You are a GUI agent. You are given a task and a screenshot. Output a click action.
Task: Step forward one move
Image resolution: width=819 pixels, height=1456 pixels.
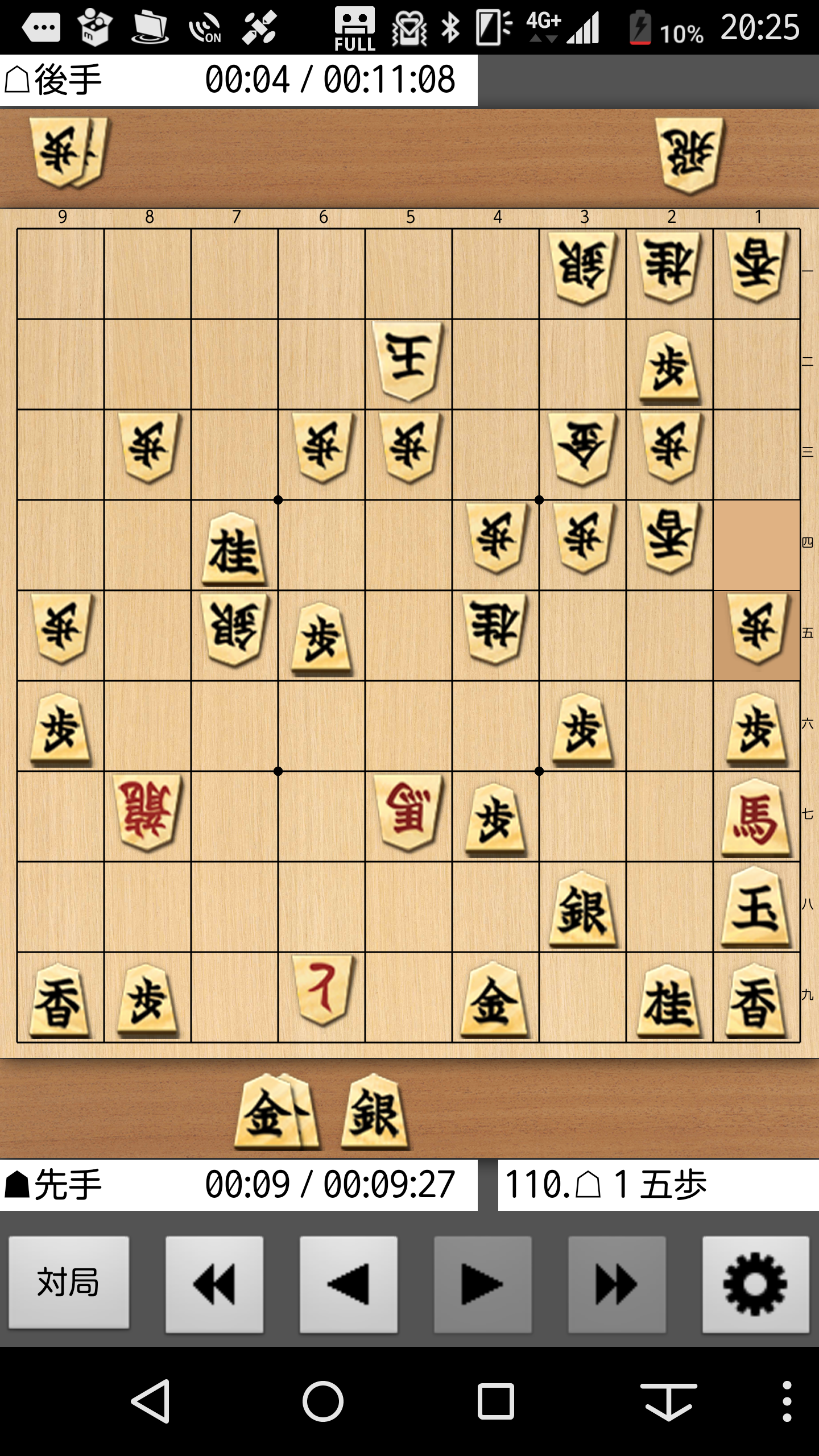(x=482, y=1284)
